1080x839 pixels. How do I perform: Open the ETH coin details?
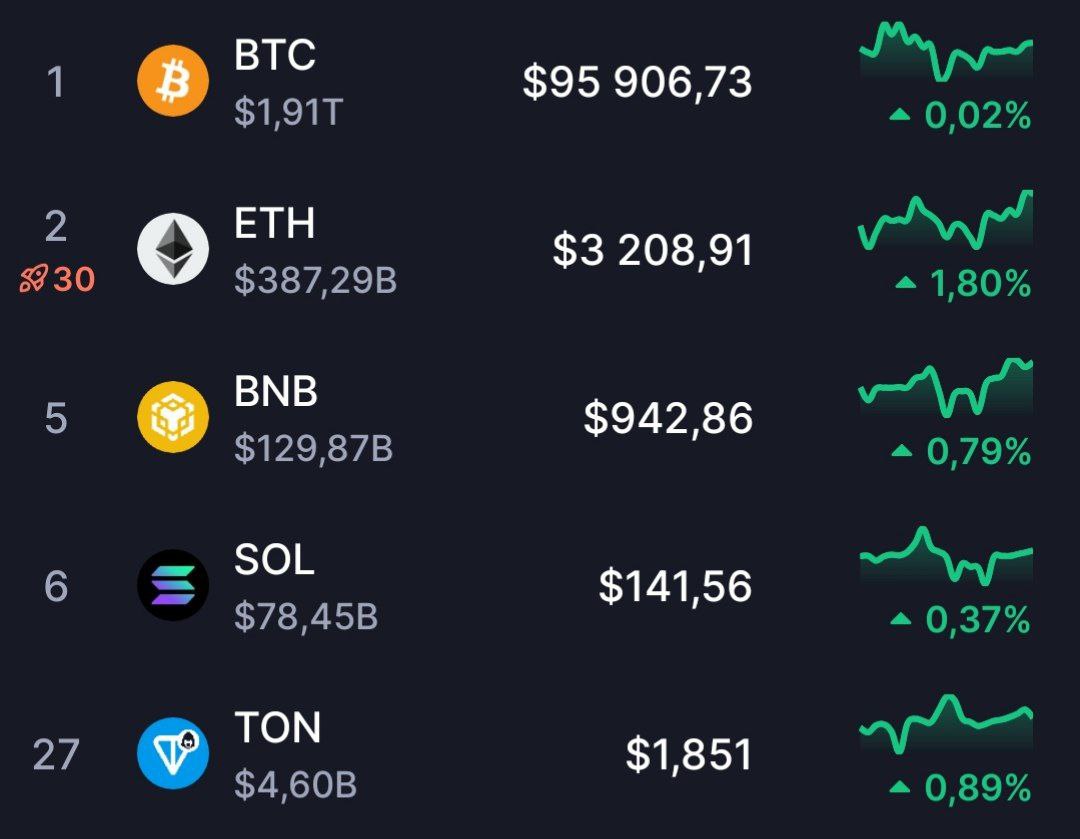(275, 250)
